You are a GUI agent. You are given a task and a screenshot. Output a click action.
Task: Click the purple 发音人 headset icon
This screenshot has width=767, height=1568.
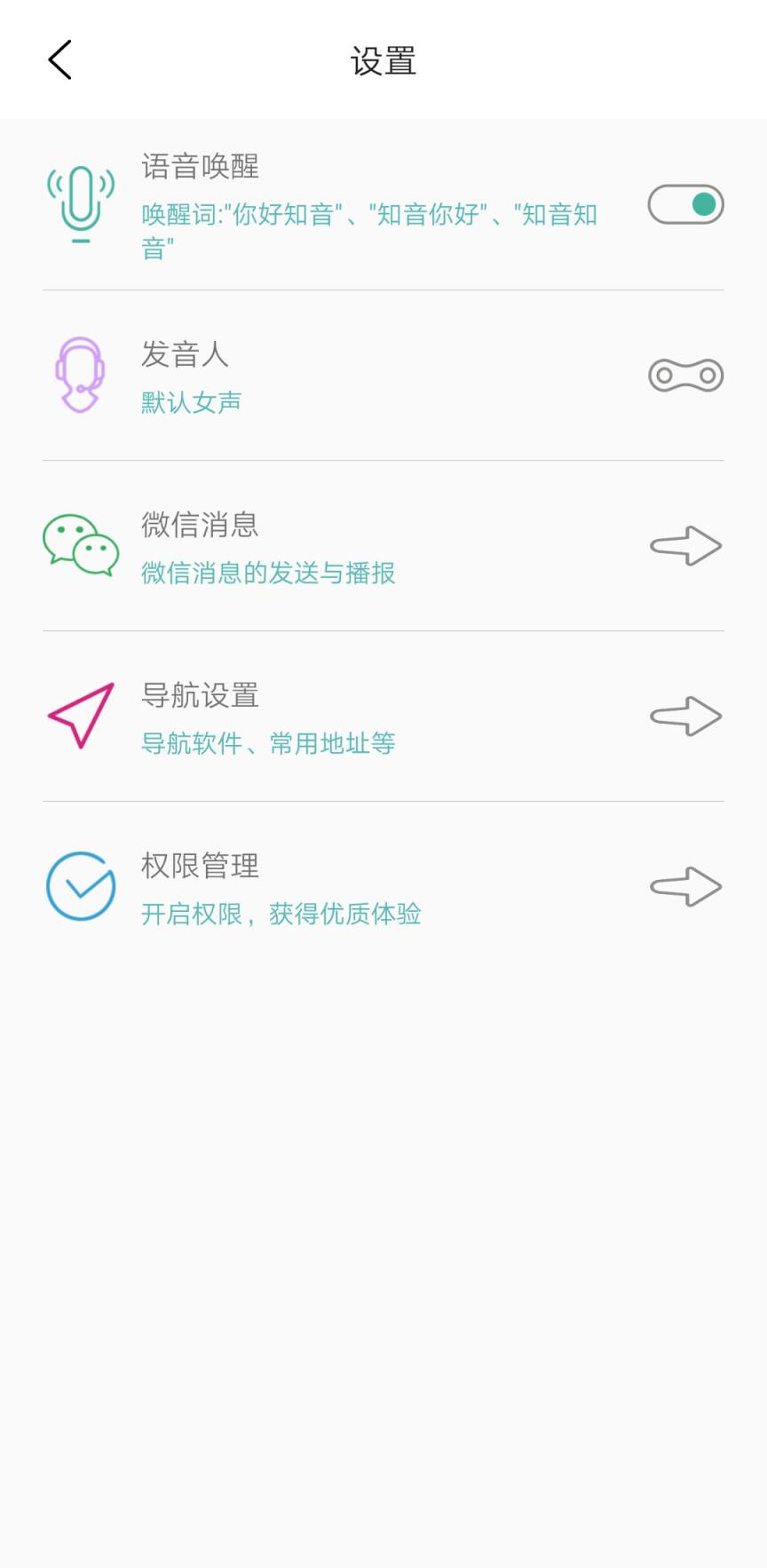click(82, 374)
